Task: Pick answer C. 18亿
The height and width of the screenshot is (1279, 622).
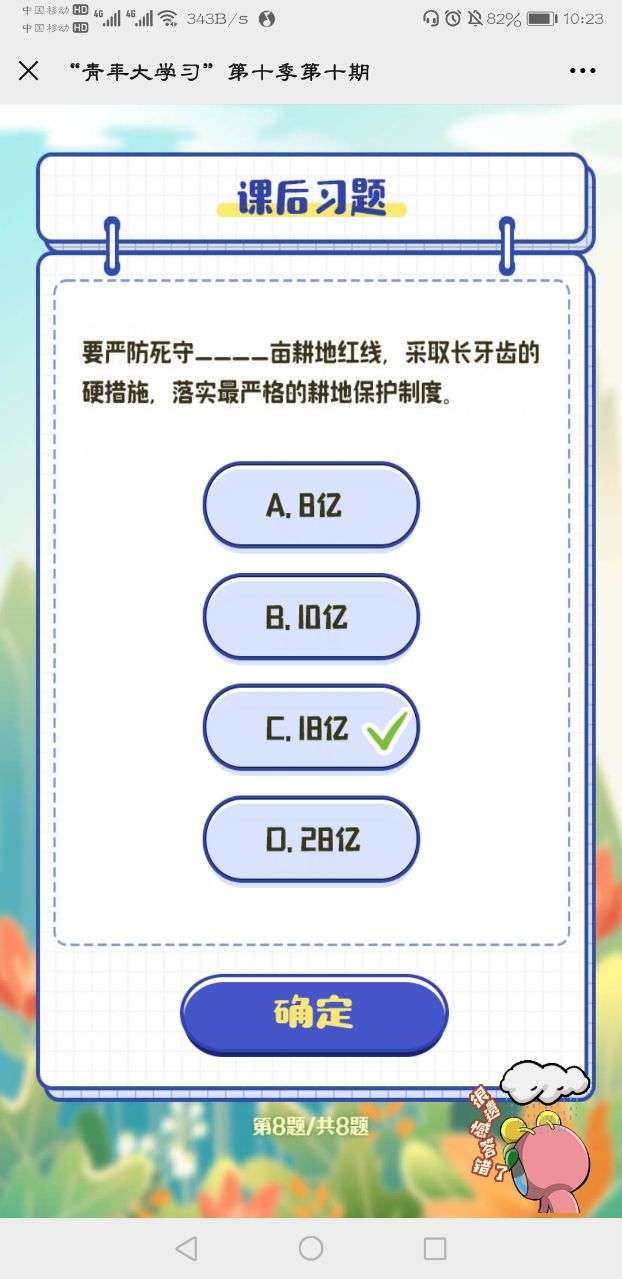Action: 311,729
